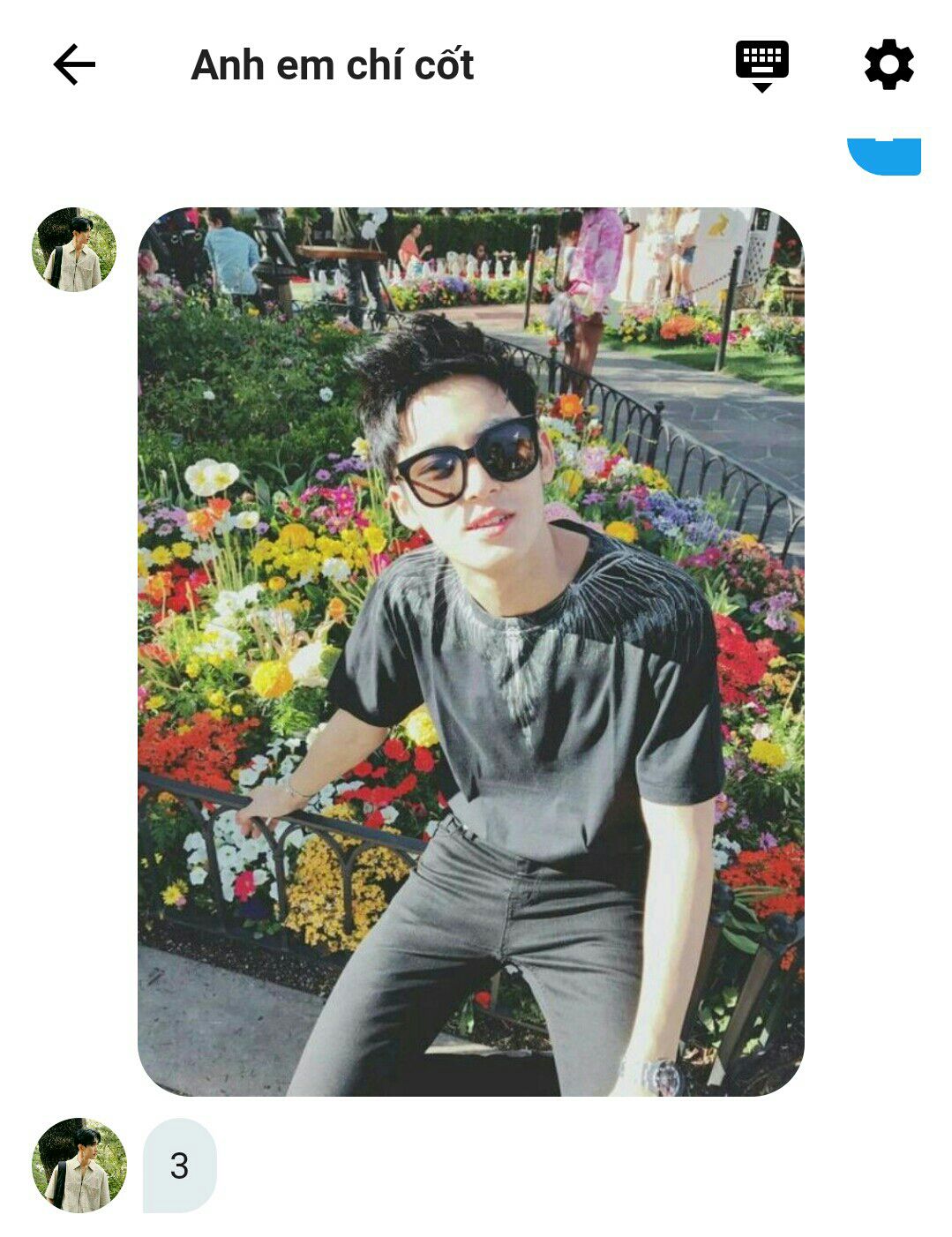Open the shared photo of the man in sunglasses
Image resolution: width=952 pixels, height=1237 pixels.
coord(470,651)
